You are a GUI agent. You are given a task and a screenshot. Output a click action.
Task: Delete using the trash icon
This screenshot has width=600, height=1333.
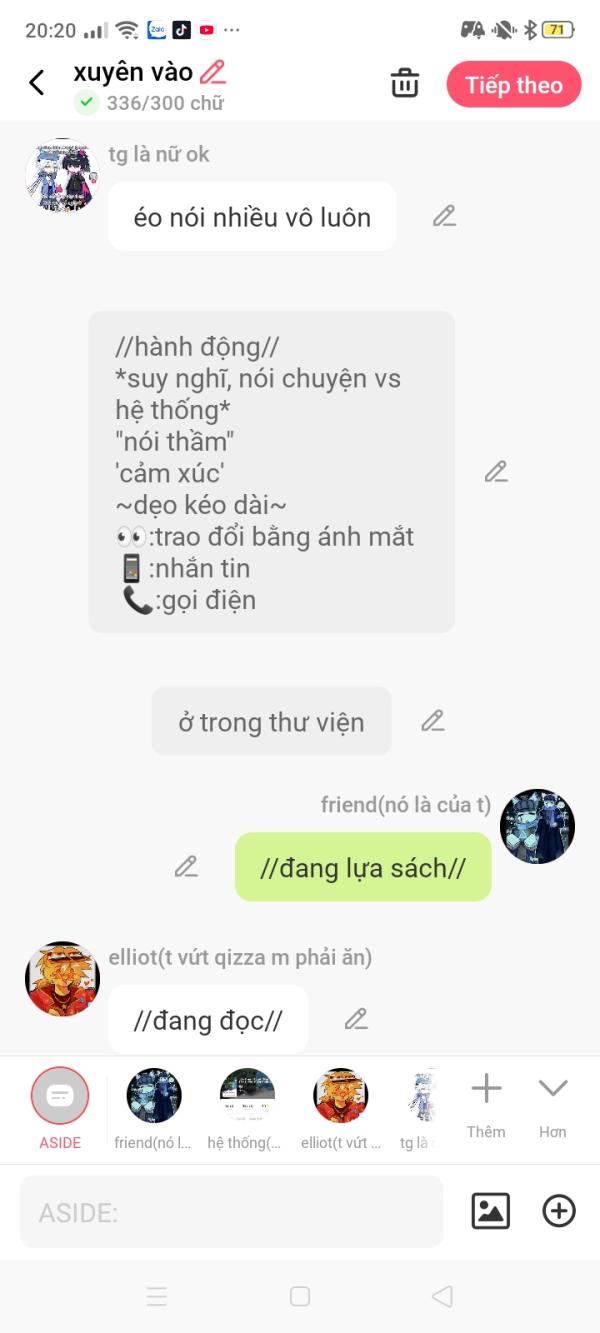(405, 83)
